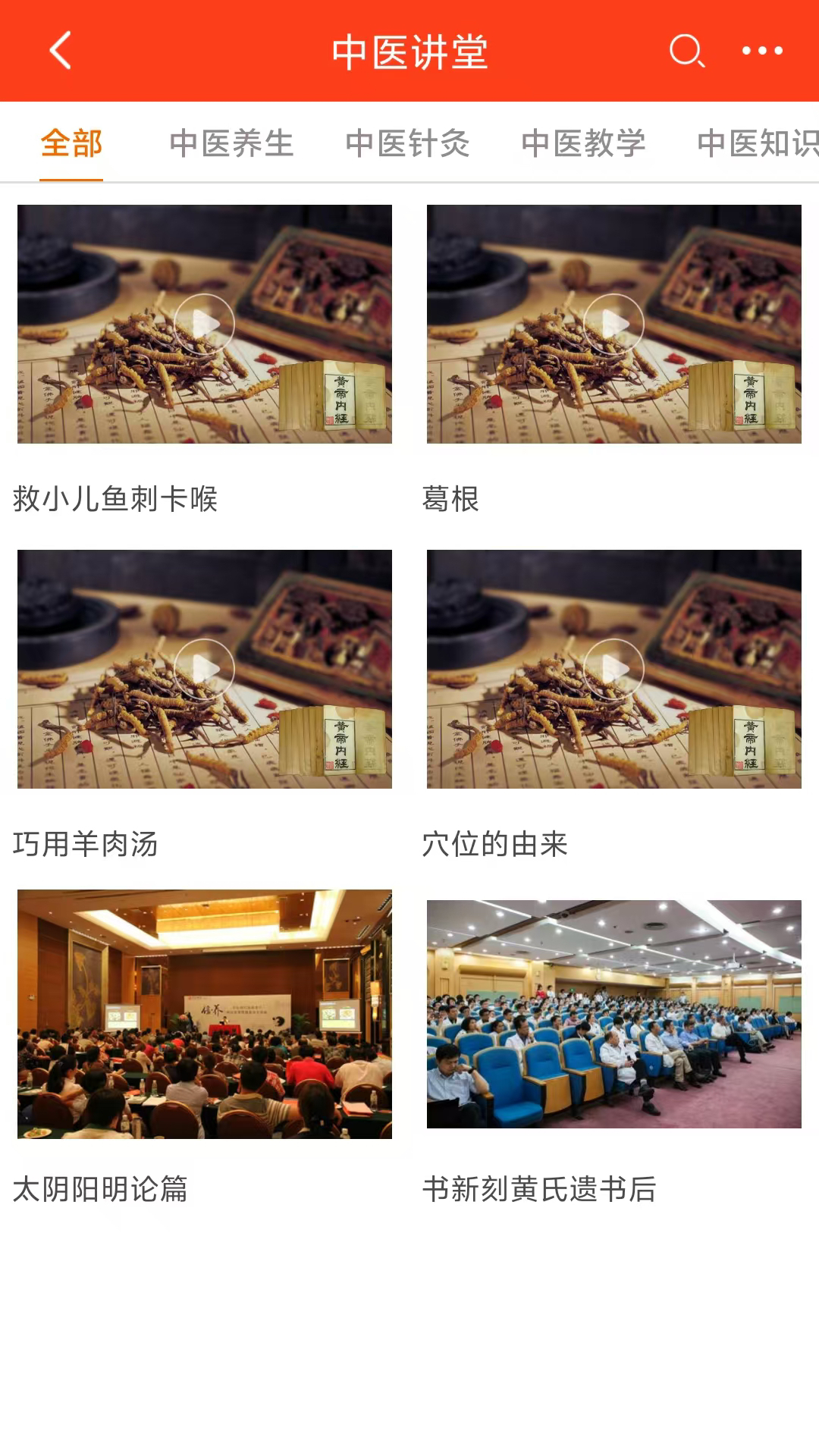Viewport: 819px width, 1456px height.
Task: Switch to the 中医针灸 tab
Action: 408,142
